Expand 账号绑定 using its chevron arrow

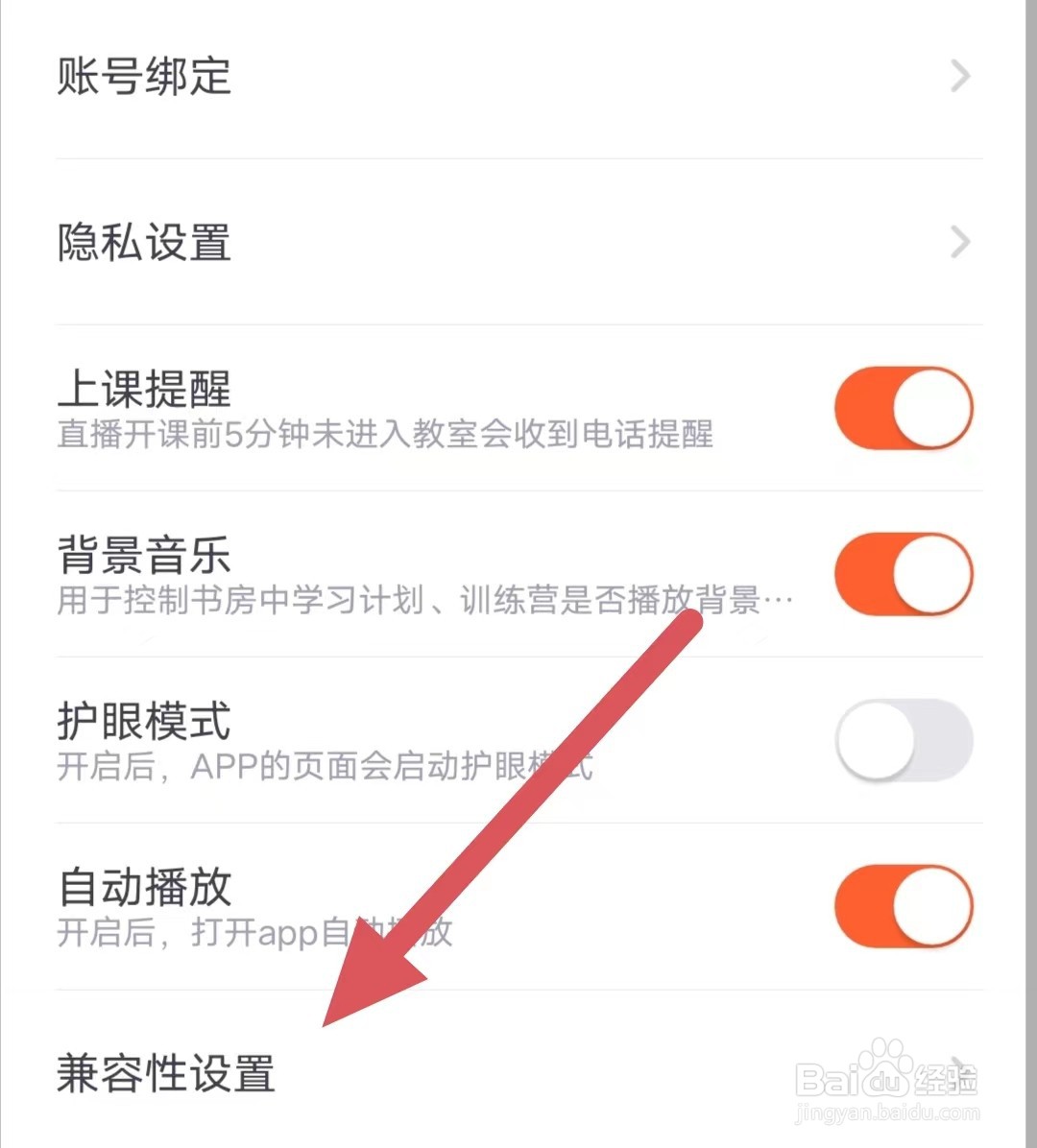(959, 77)
